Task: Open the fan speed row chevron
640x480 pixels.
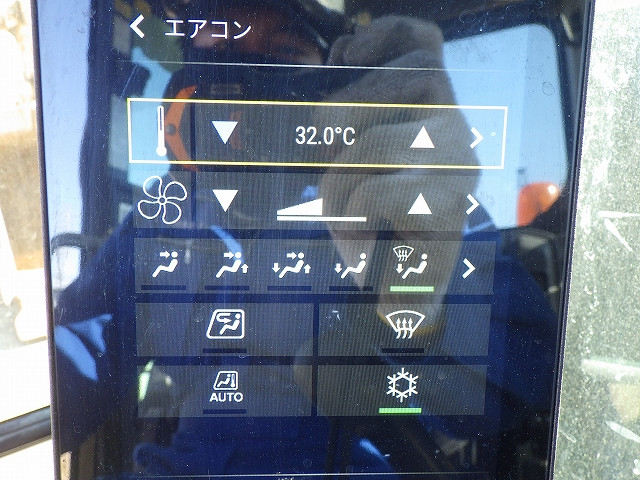Action: click(472, 205)
